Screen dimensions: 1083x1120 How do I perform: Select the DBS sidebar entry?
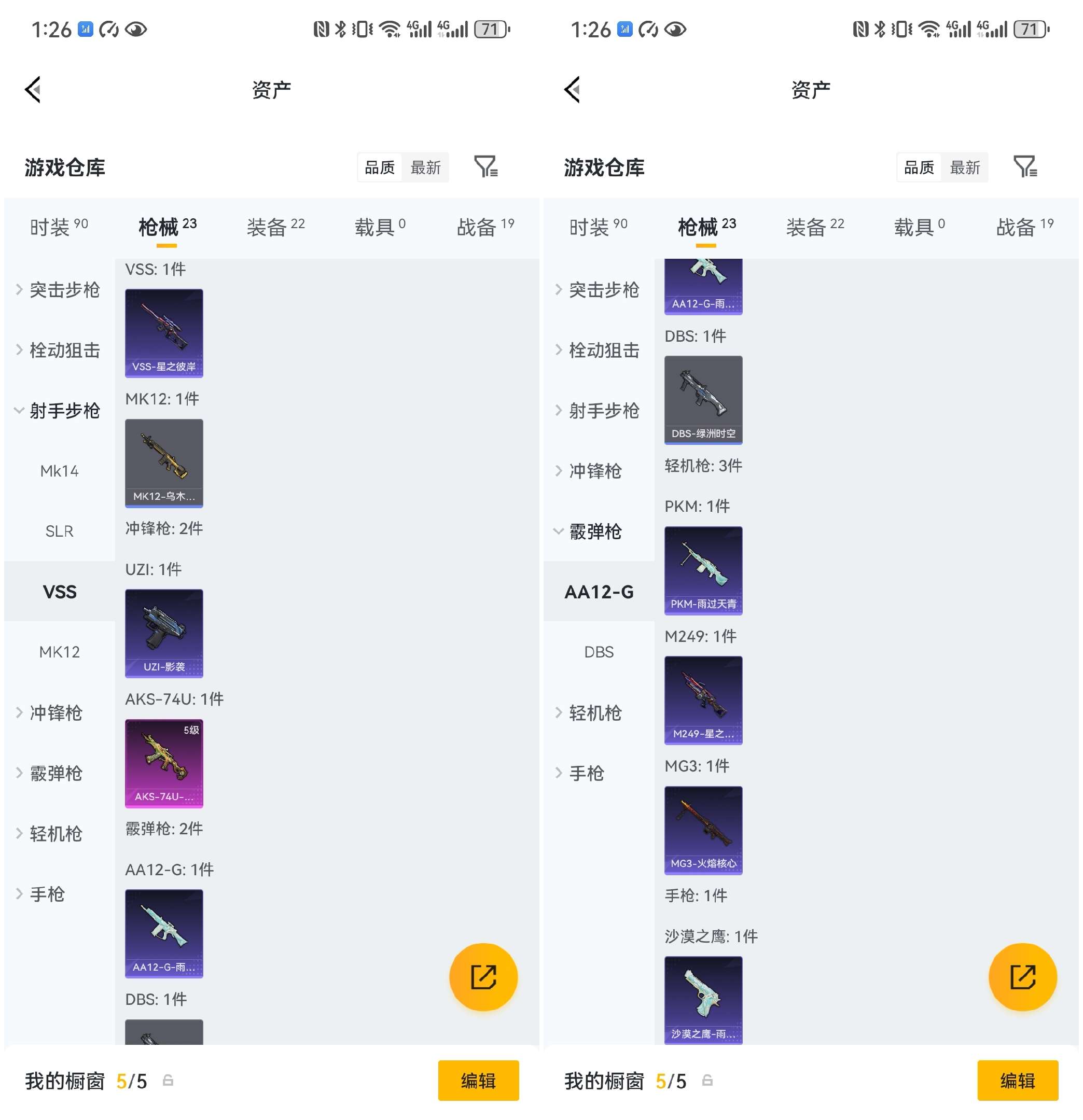pos(599,651)
